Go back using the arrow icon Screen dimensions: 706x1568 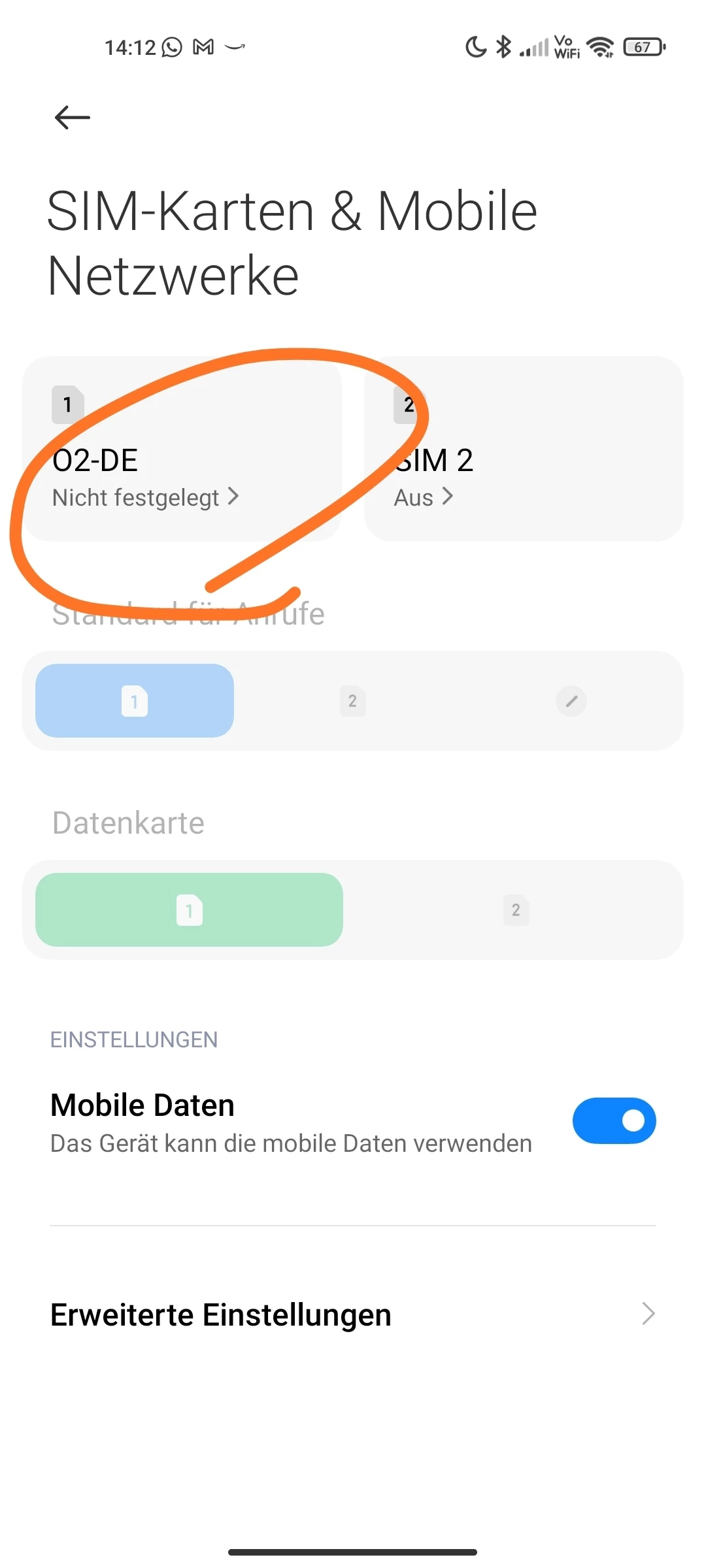pyautogui.click(x=72, y=118)
